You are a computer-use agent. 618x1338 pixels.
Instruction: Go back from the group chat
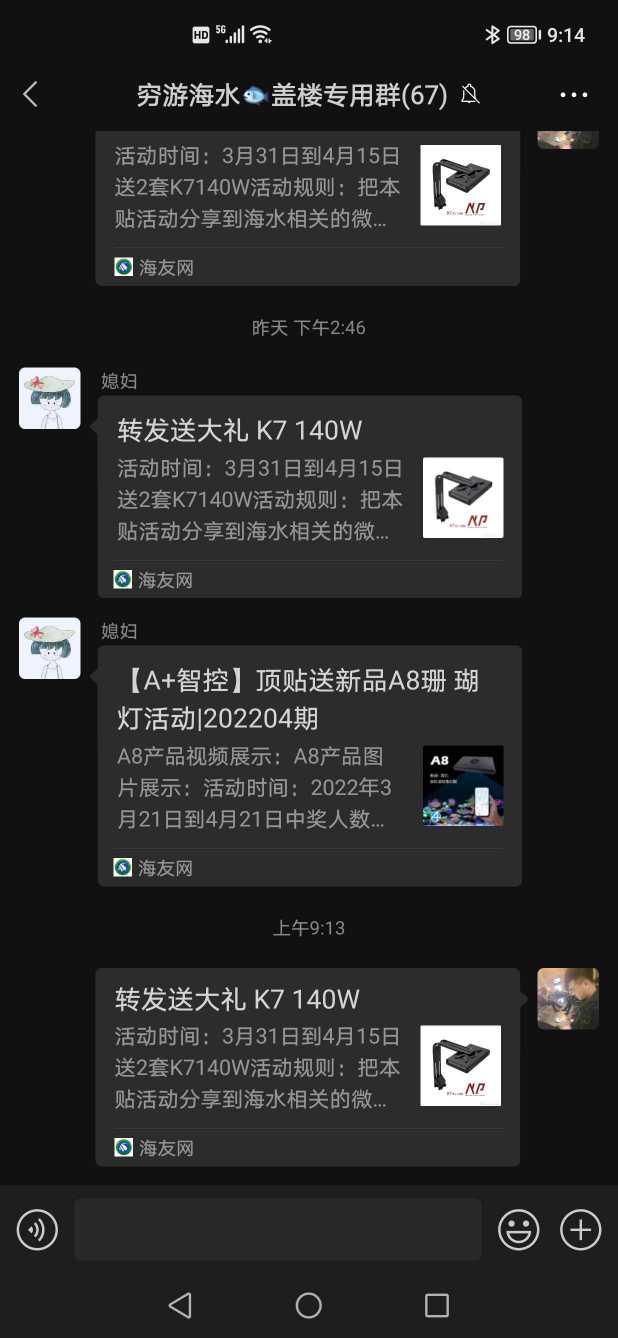(x=30, y=95)
